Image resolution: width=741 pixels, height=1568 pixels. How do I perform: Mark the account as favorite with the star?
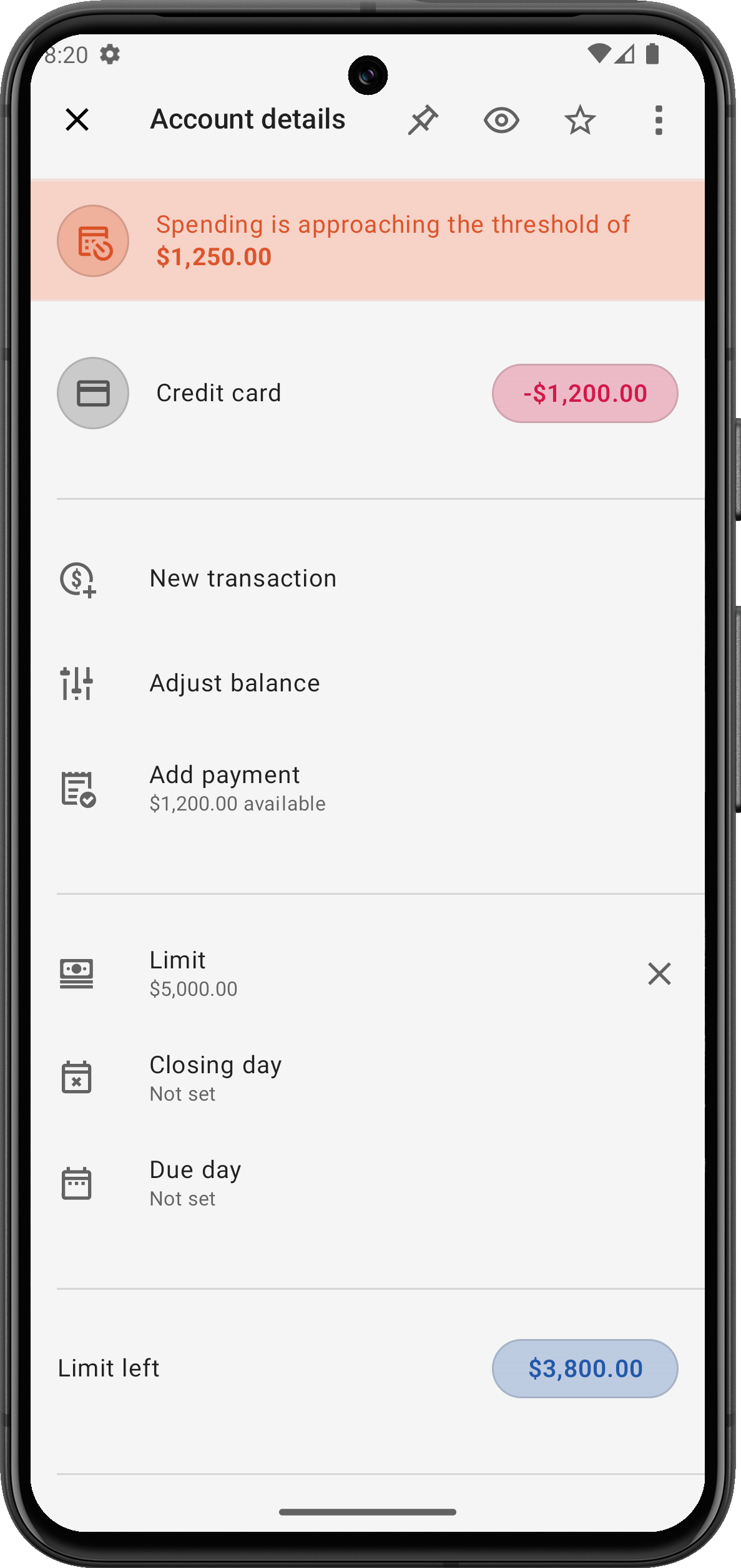pyautogui.click(x=580, y=120)
